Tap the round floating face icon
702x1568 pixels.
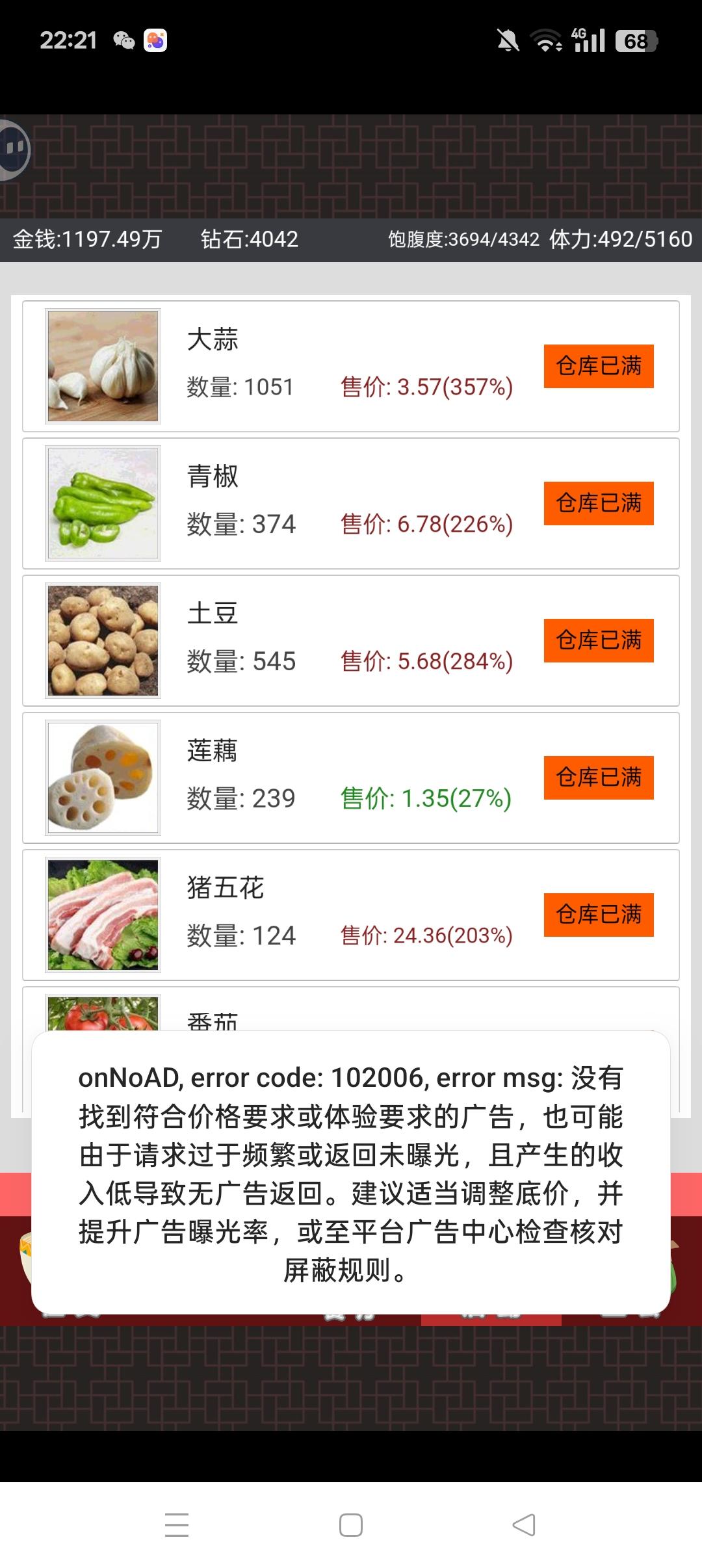[x=13, y=150]
